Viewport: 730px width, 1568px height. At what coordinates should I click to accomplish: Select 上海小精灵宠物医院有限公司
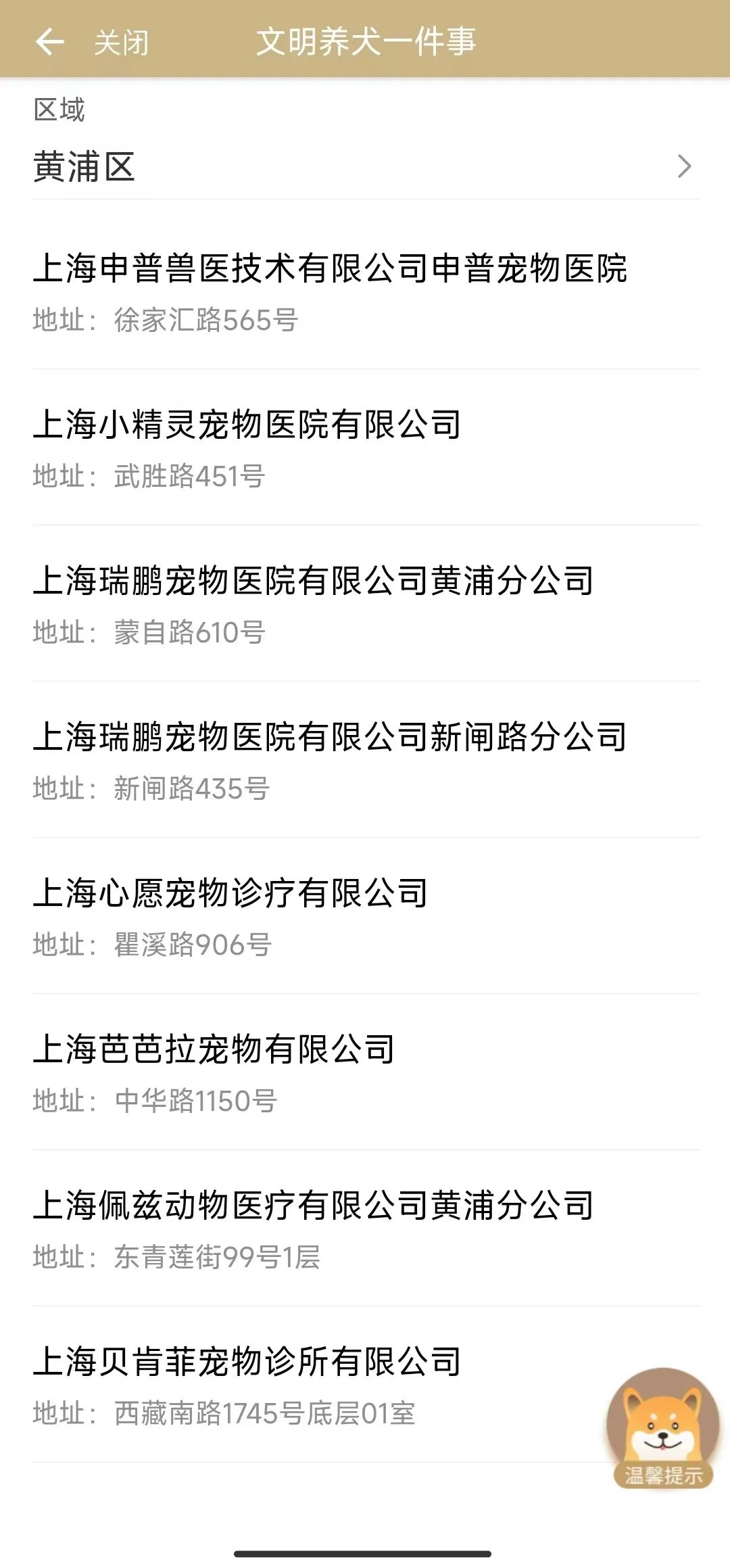click(x=247, y=448)
